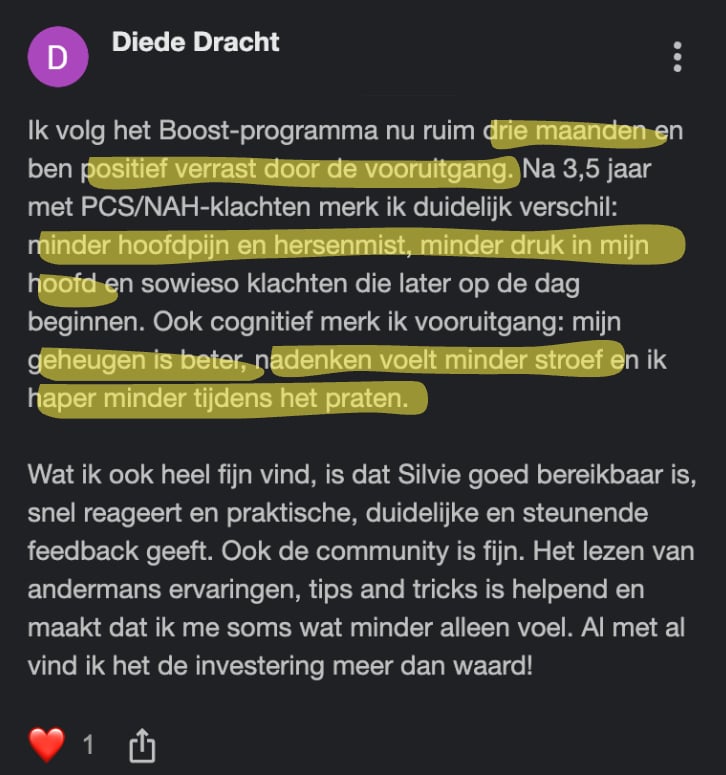Share Diede Dracht's review
This screenshot has height=775, width=726.
142,745
